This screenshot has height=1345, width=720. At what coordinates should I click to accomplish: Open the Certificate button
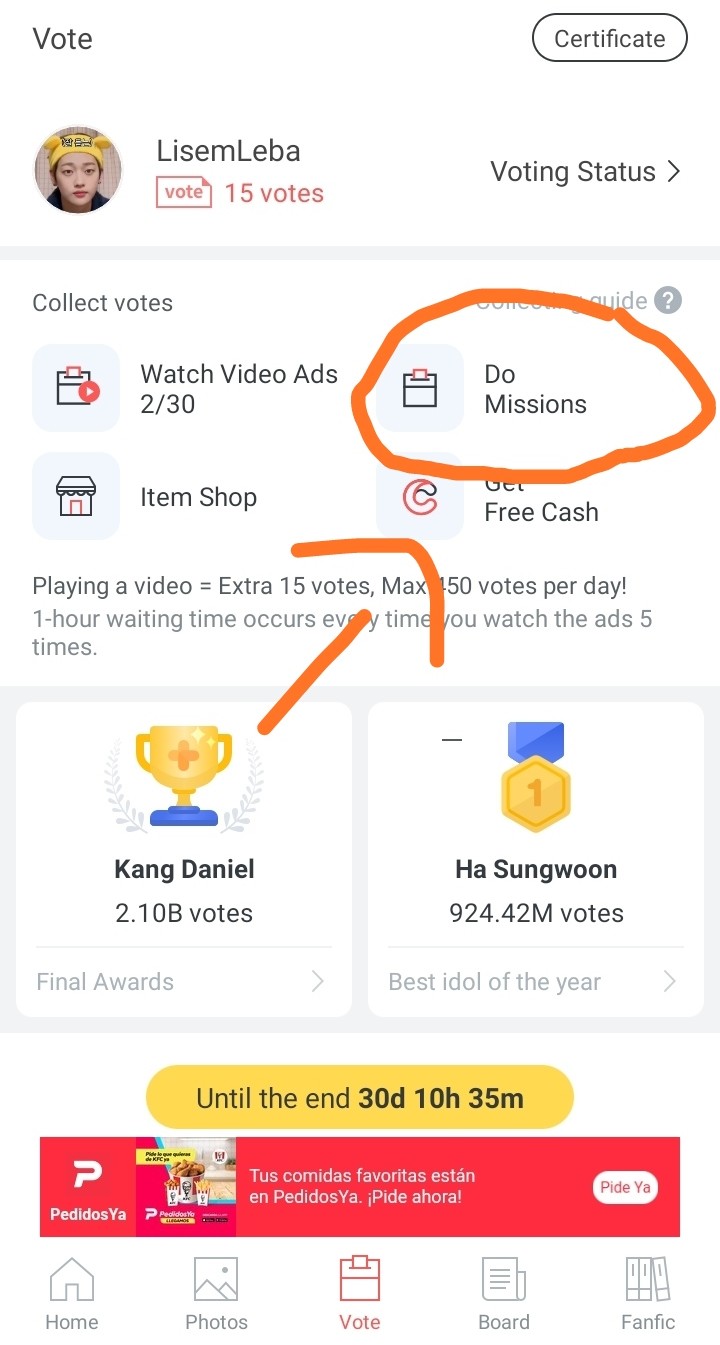pos(609,39)
